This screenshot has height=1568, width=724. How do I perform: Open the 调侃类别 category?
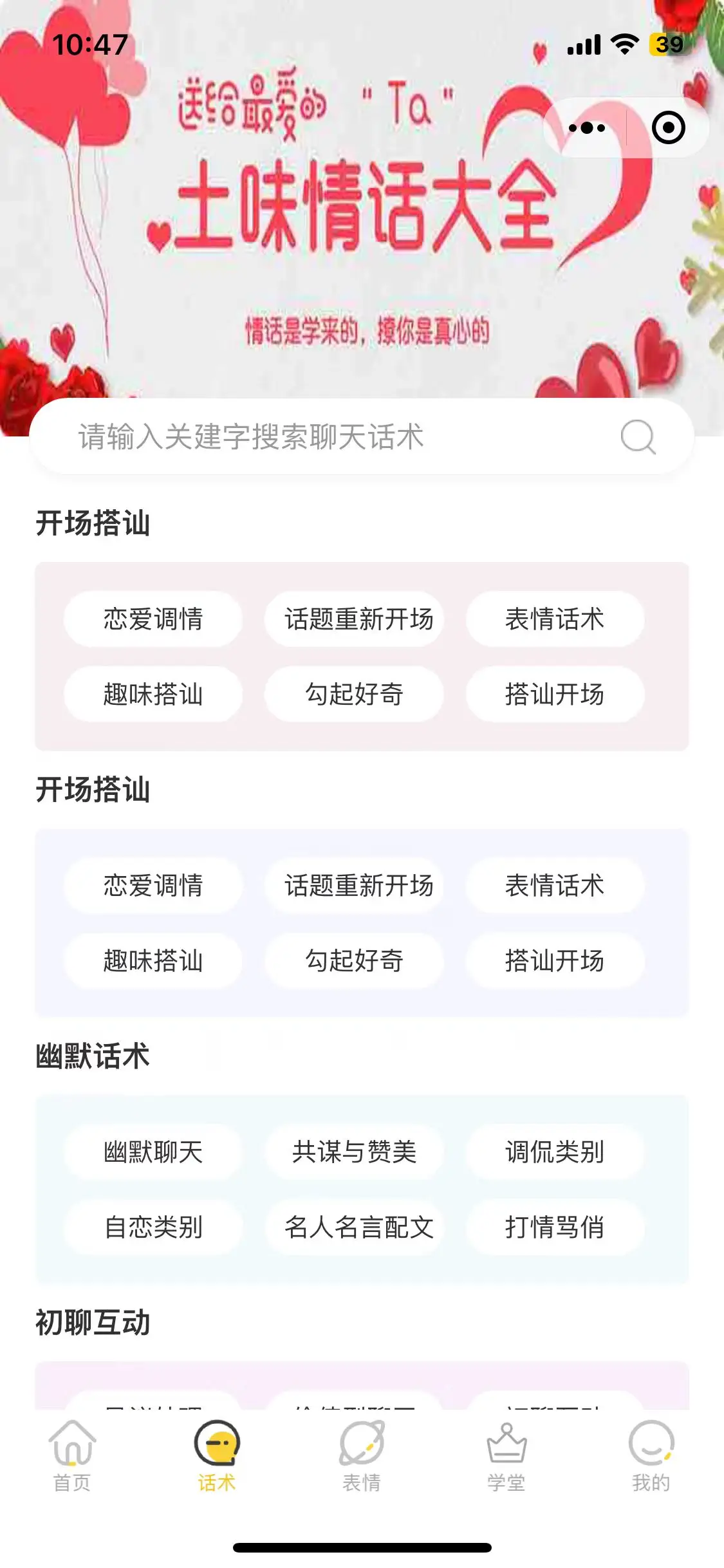(555, 1152)
